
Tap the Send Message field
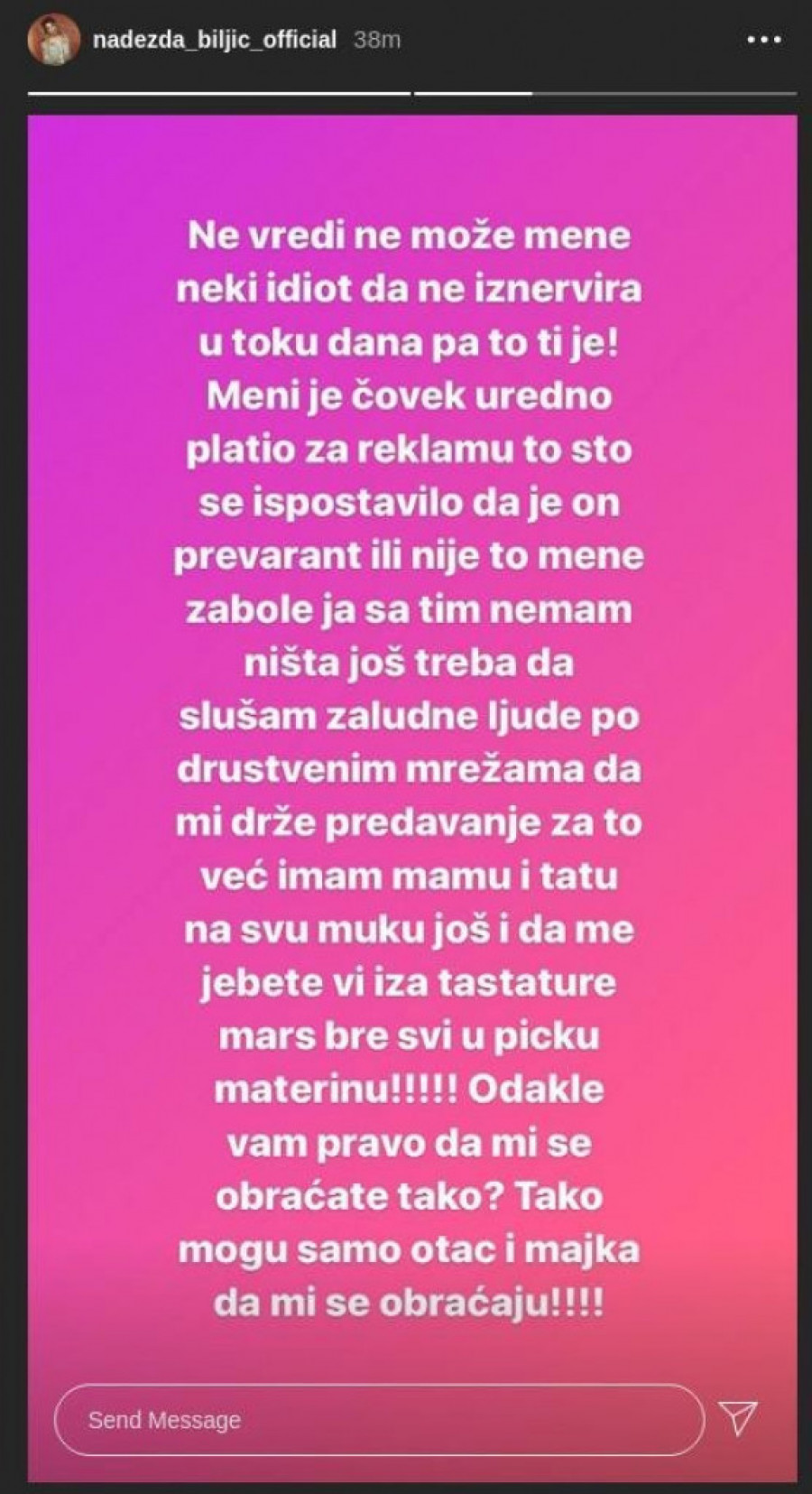[x=379, y=1420]
